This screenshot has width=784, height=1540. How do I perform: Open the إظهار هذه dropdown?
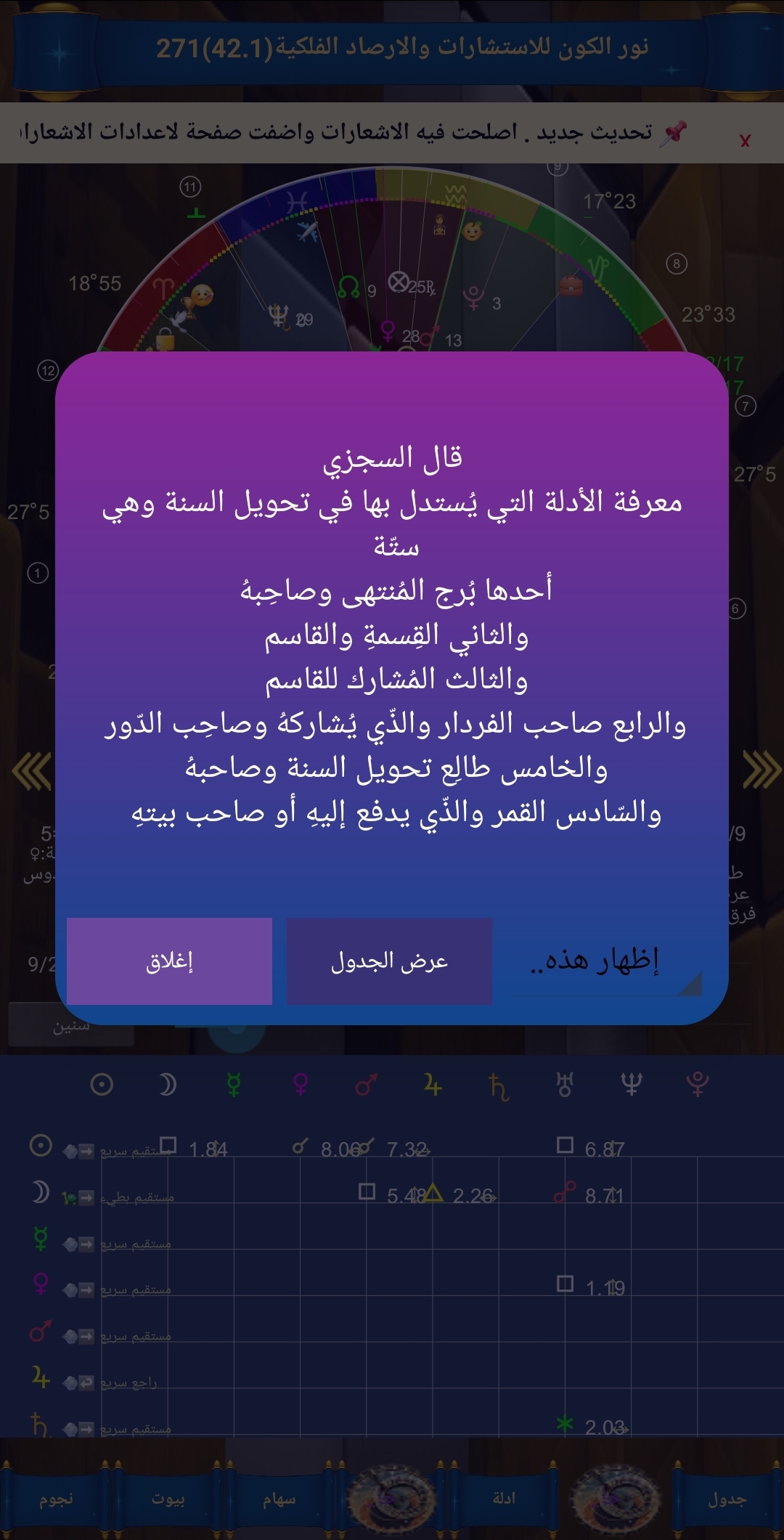tap(607, 961)
